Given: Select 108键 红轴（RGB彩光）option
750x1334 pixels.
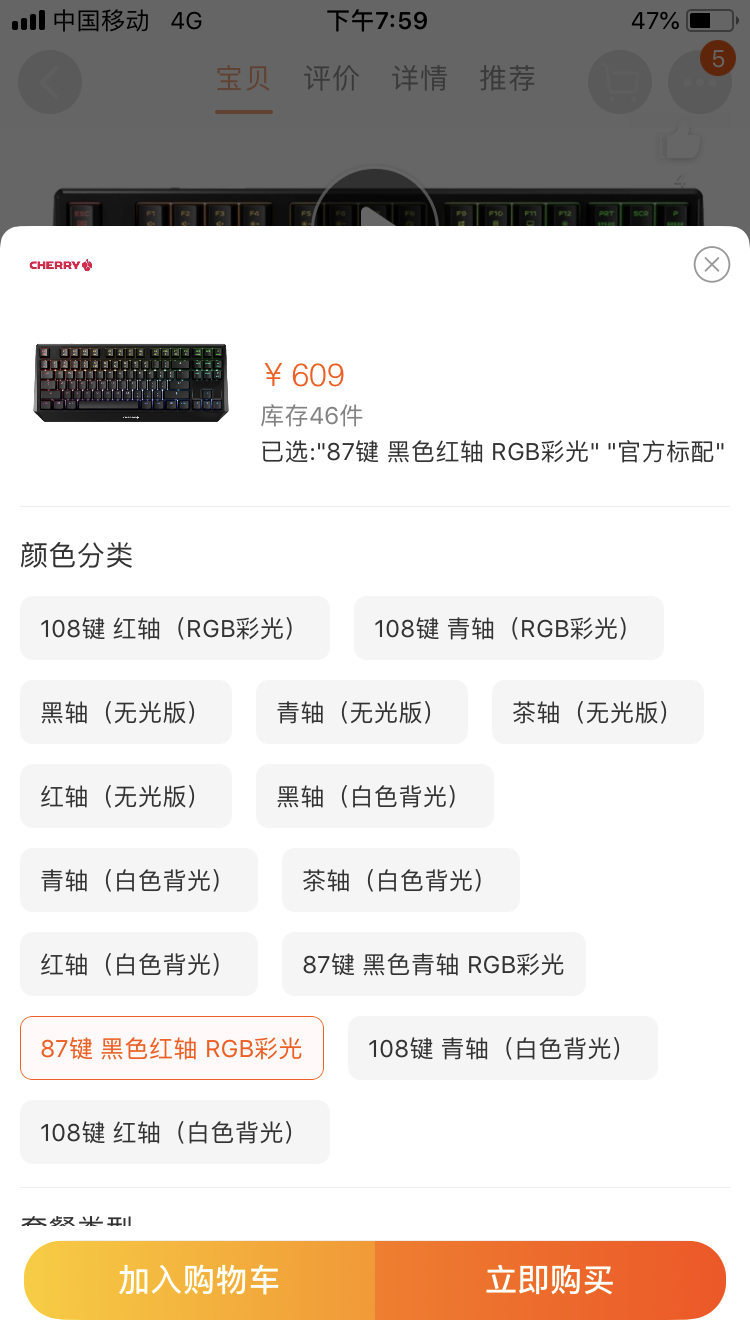Looking at the screenshot, I should click(x=174, y=628).
